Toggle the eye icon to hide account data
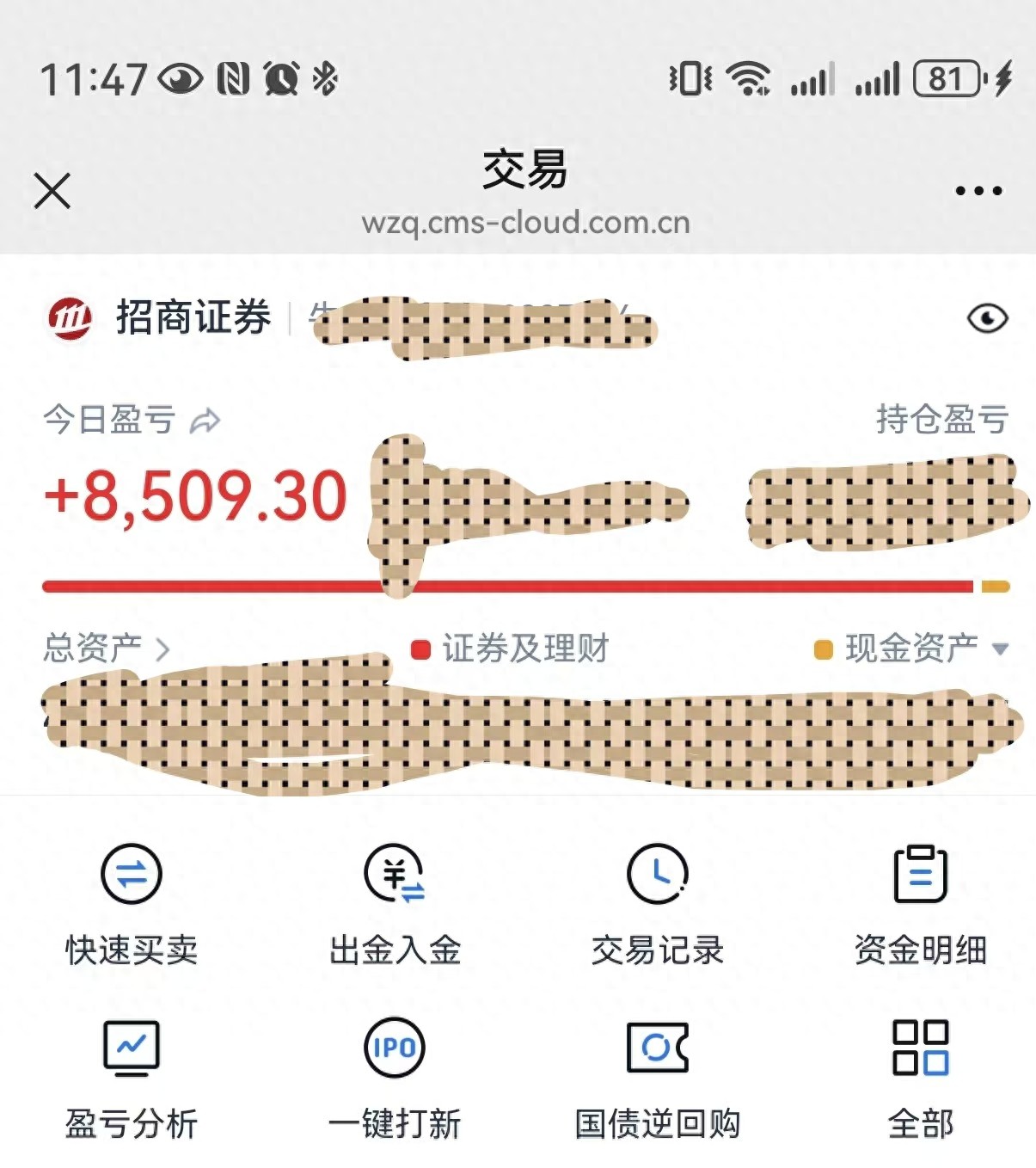The width and height of the screenshot is (1036, 1168). [x=987, y=318]
